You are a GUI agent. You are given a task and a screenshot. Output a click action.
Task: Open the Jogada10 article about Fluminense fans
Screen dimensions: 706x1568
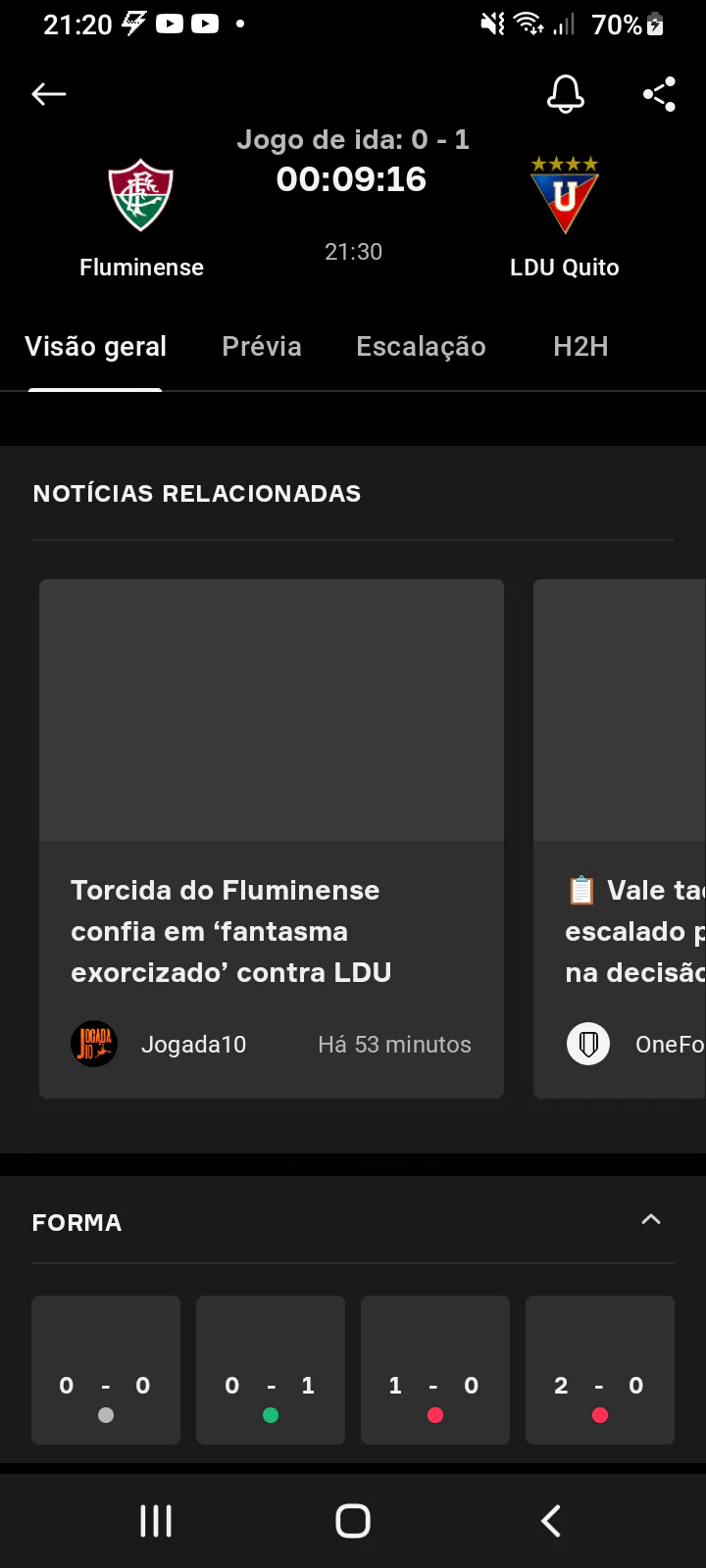pyautogui.click(x=272, y=839)
